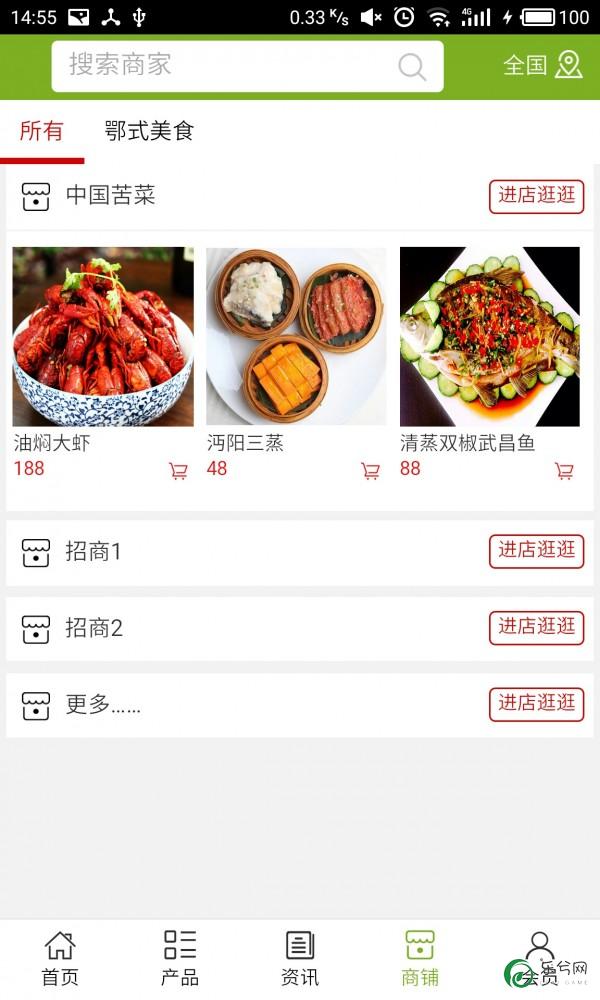This screenshot has width=600, height=1000.
Task: Tap 进店逛逛 in the 更多 row
Action: [536, 704]
